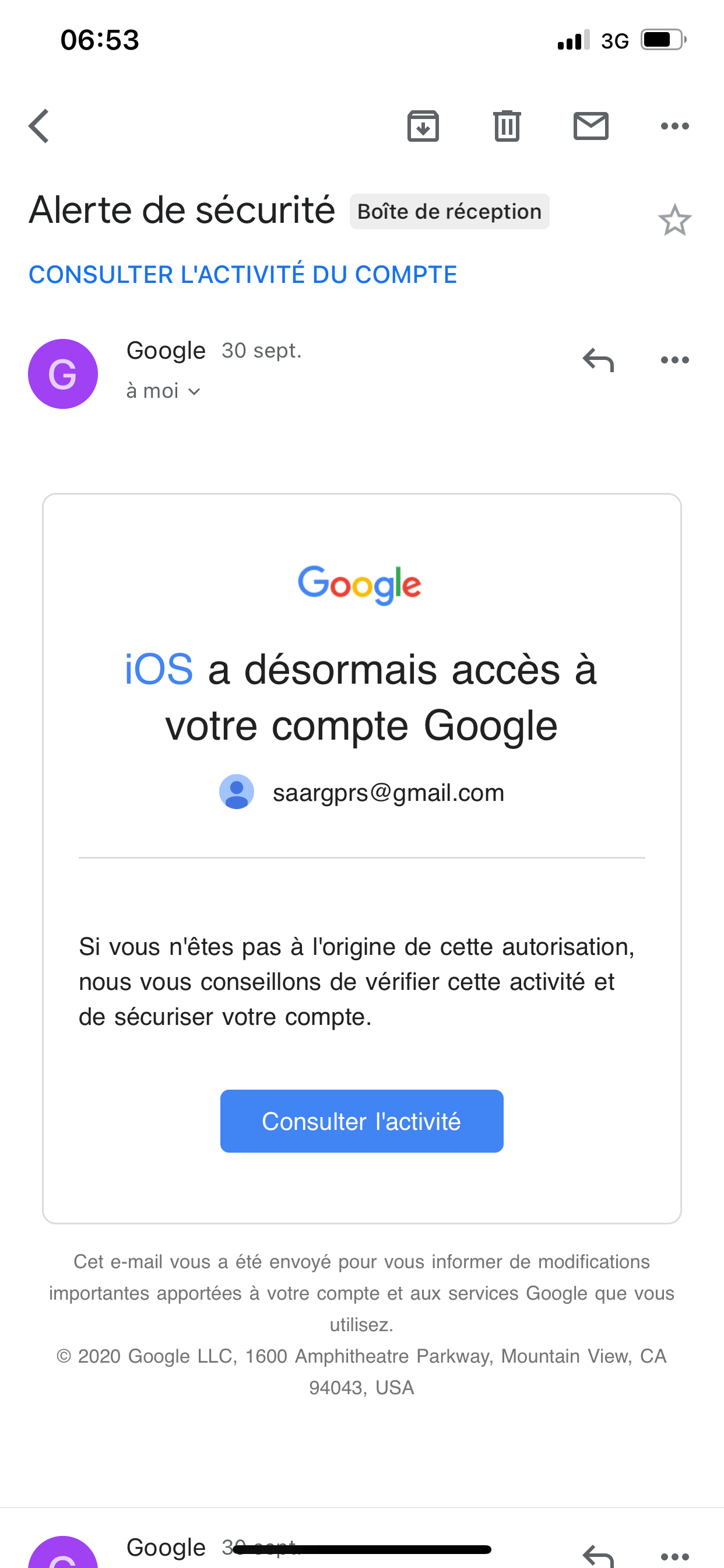Tap Google's purple sender avatar
The image size is (724, 1568).
[x=64, y=374]
